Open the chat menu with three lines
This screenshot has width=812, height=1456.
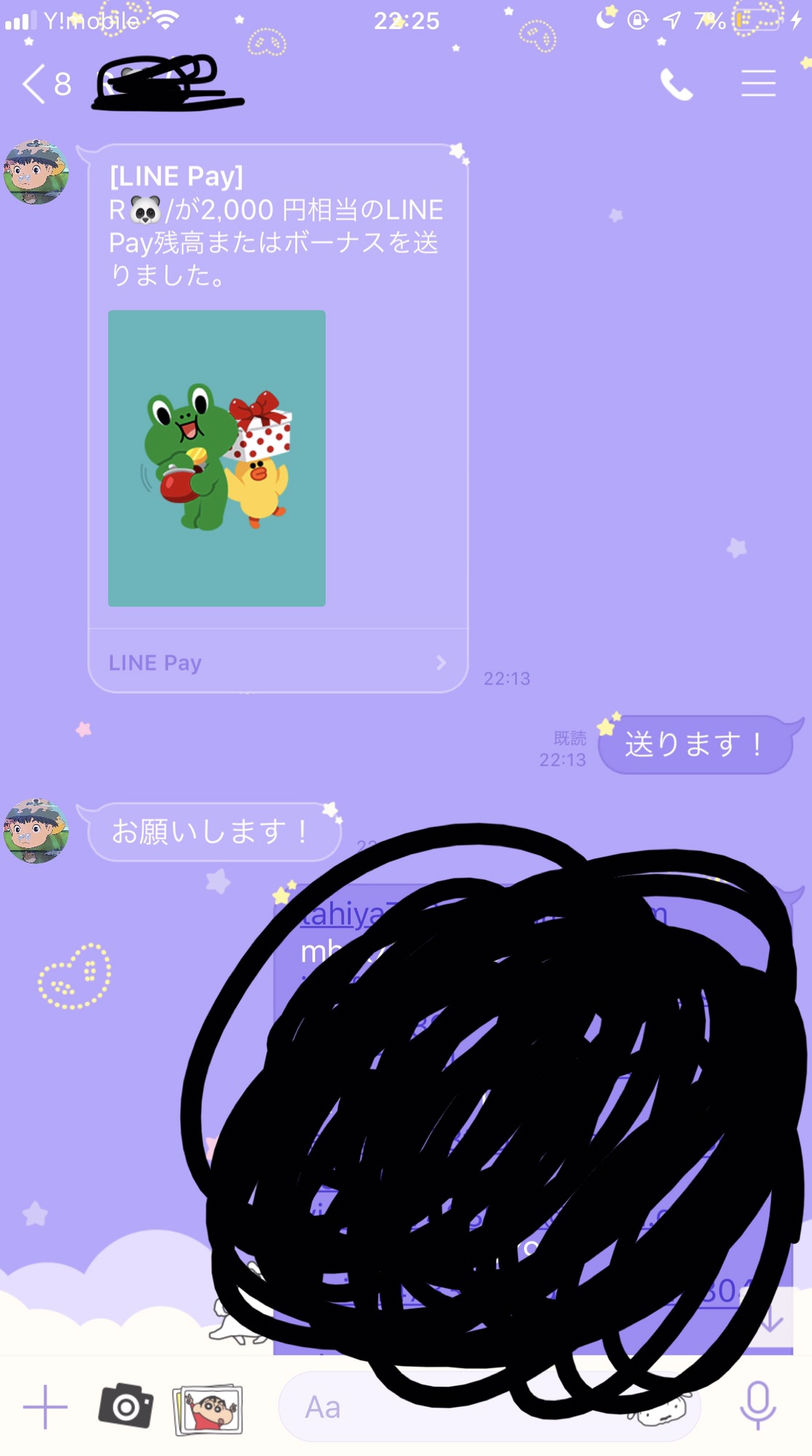pyautogui.click(x=758, y=83)
